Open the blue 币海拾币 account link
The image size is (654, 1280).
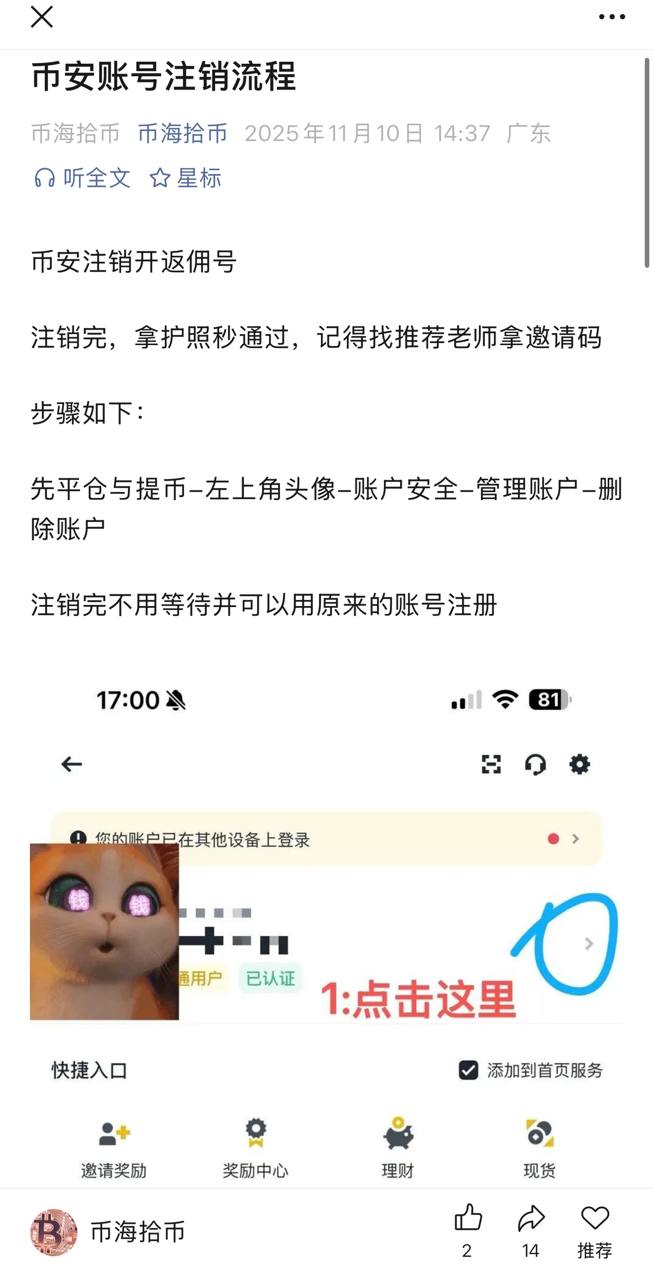click(182, 133)
